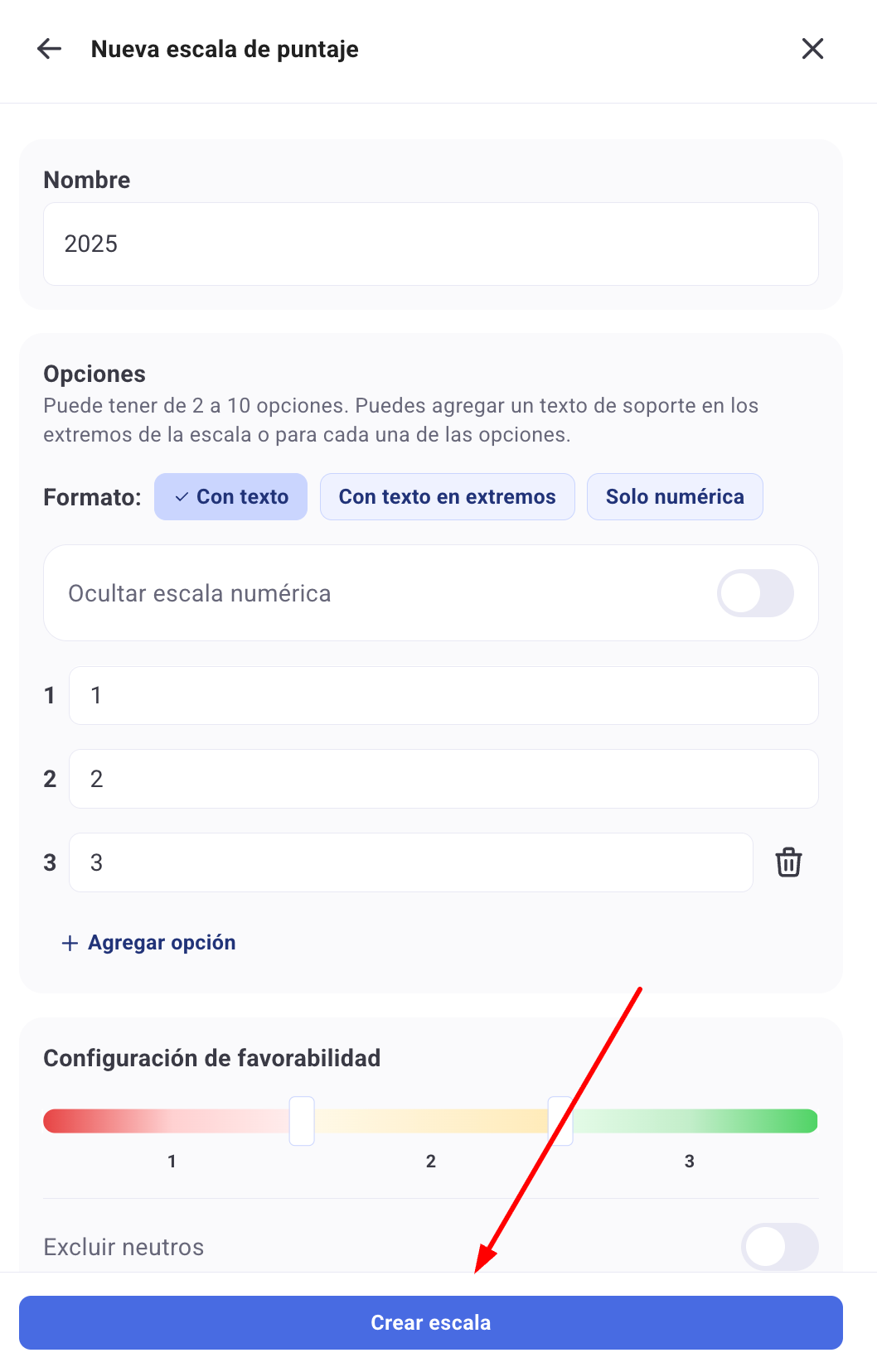Screen dimensions: 877x1372
Task: Edit the Nombre field containing 2025
Action: click(430, 244)
